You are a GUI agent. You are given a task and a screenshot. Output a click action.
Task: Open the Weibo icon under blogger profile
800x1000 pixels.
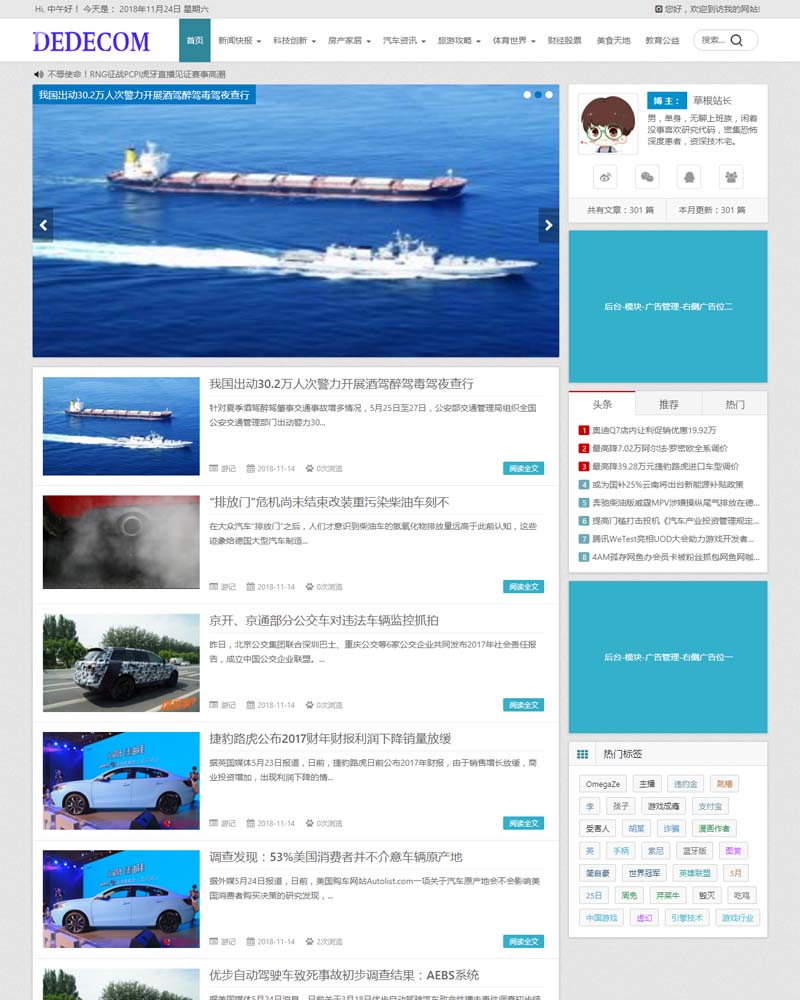point(605,177)
